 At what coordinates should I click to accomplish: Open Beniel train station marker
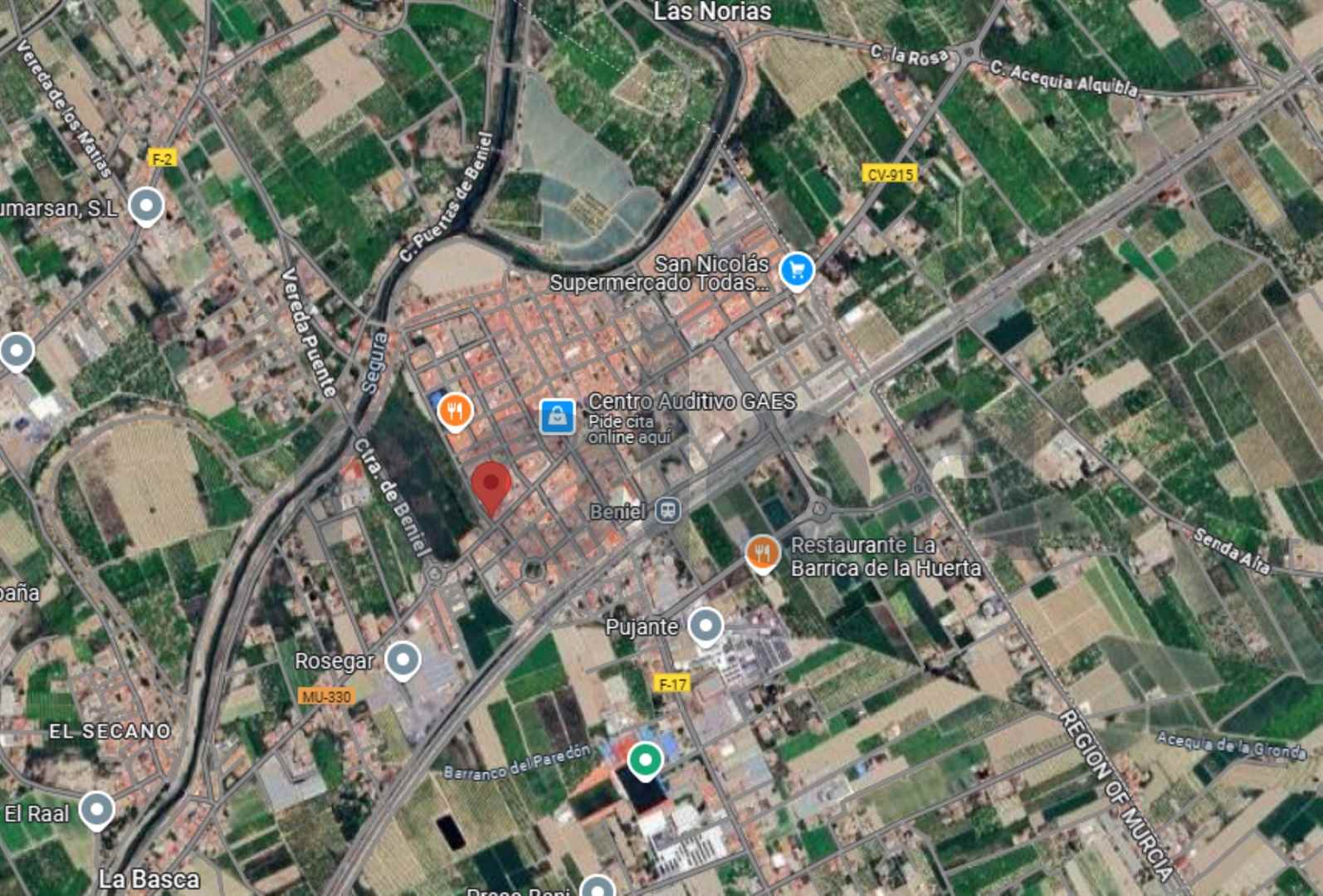click(668, 510)
